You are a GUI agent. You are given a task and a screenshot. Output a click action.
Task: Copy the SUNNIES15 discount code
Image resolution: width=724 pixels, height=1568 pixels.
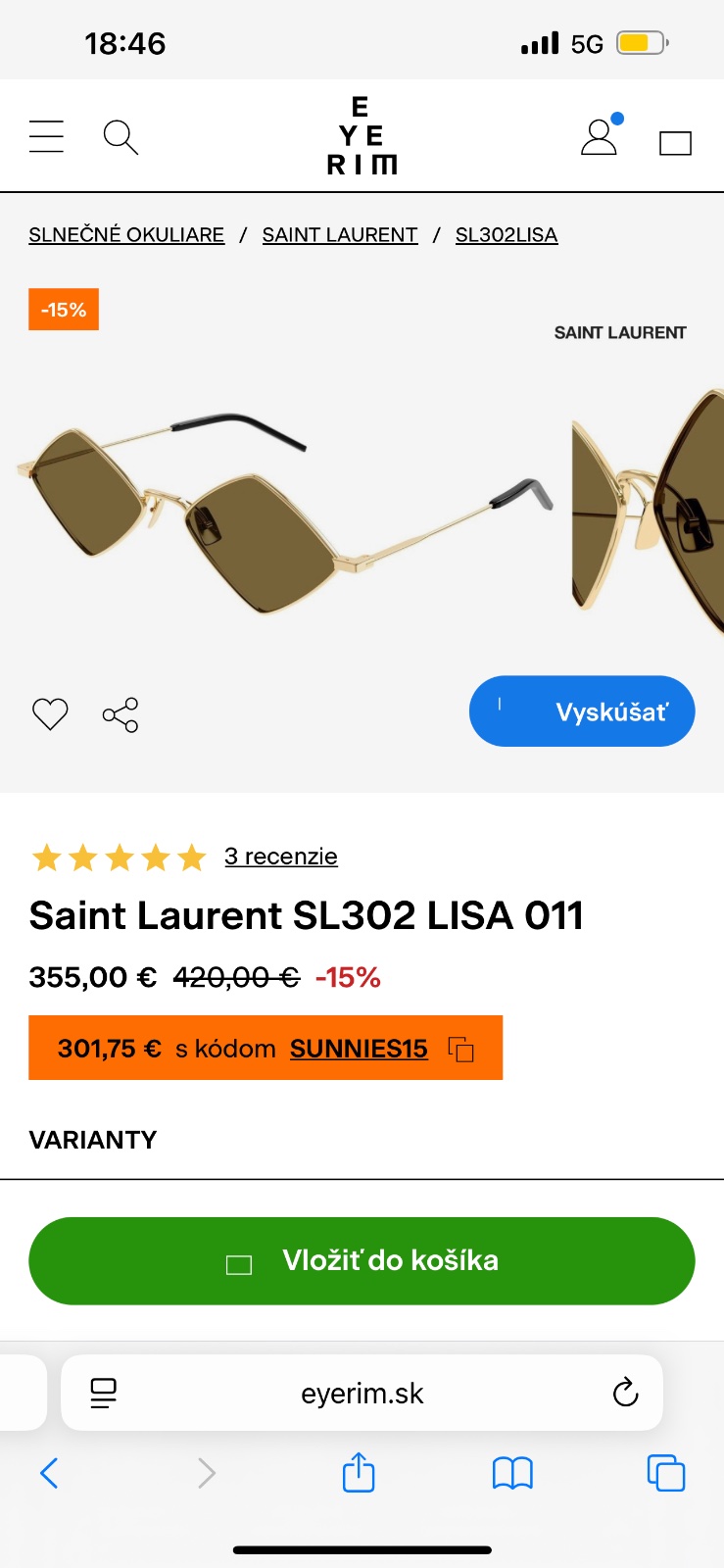(x=460, y=1049)
